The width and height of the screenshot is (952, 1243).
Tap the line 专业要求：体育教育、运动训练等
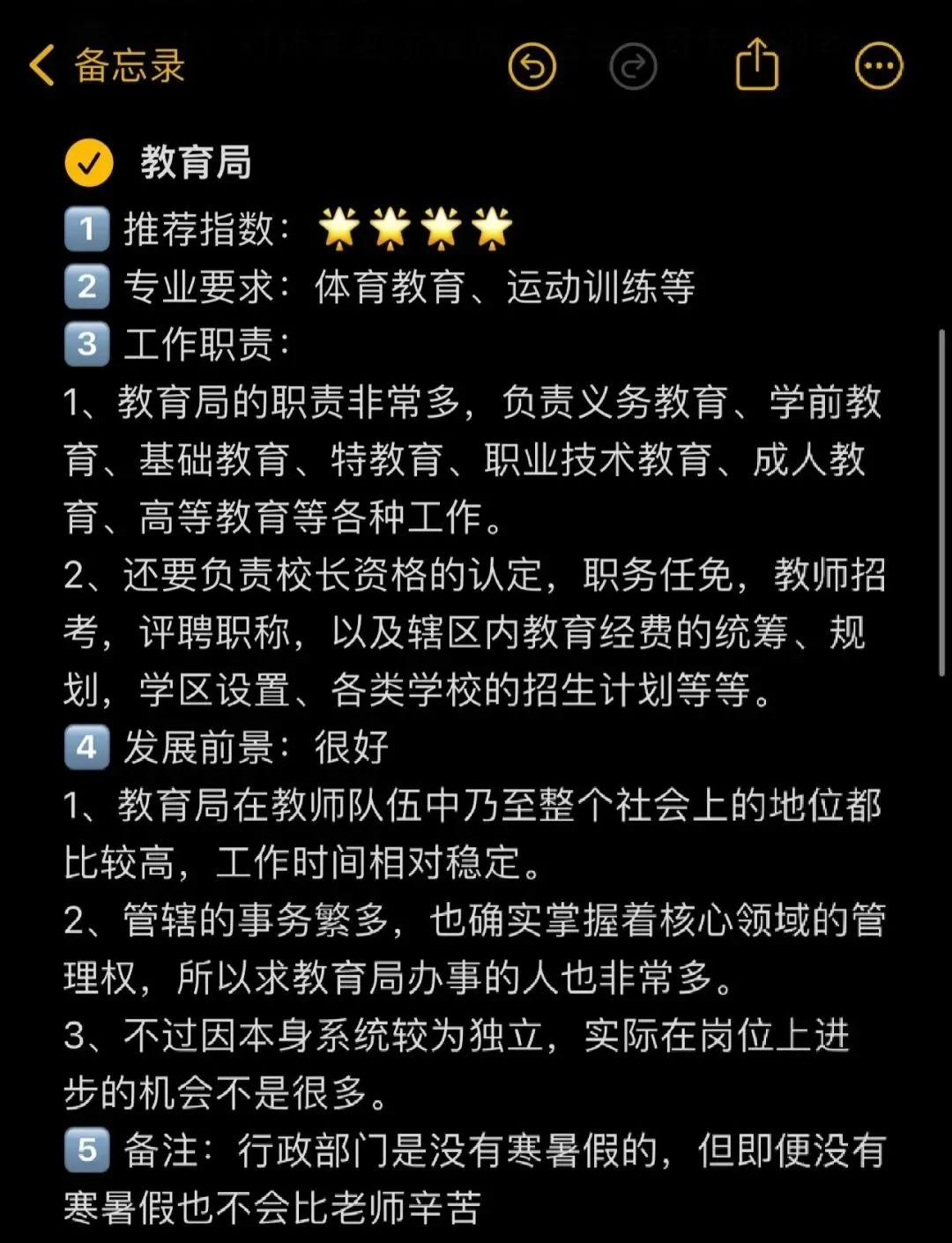pos(414,286)
